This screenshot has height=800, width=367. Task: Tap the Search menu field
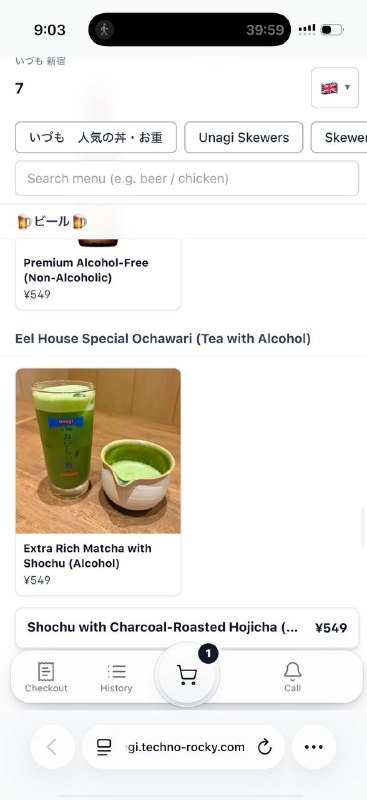point(187,178)
